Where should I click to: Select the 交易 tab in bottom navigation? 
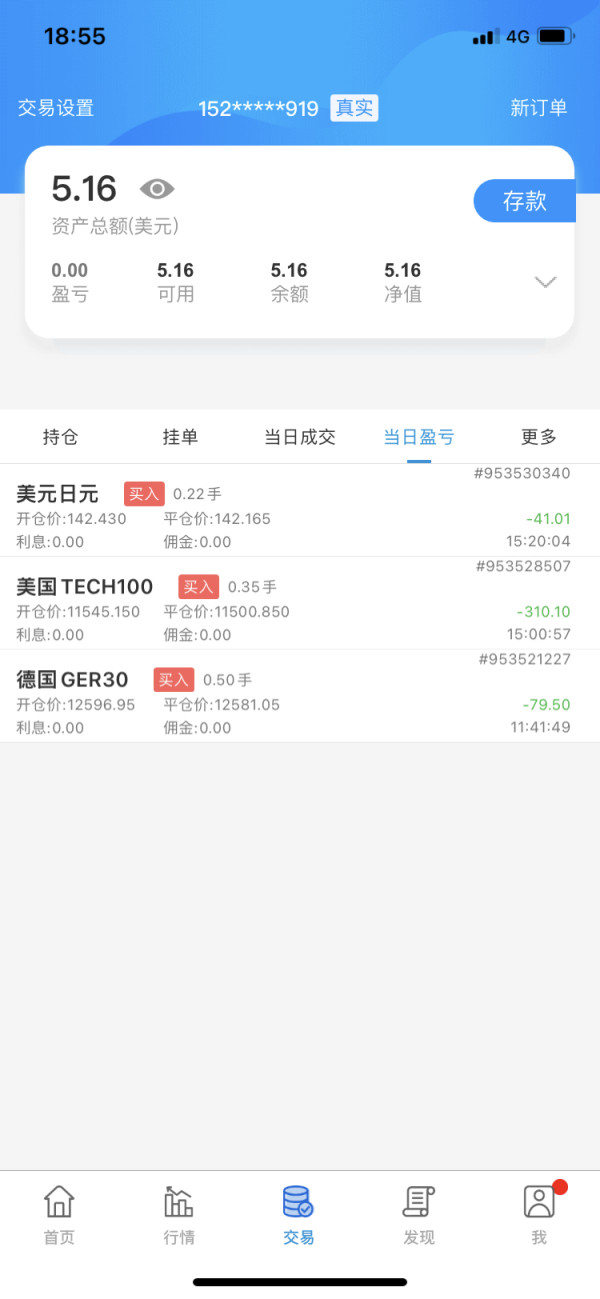(299, 1215)
